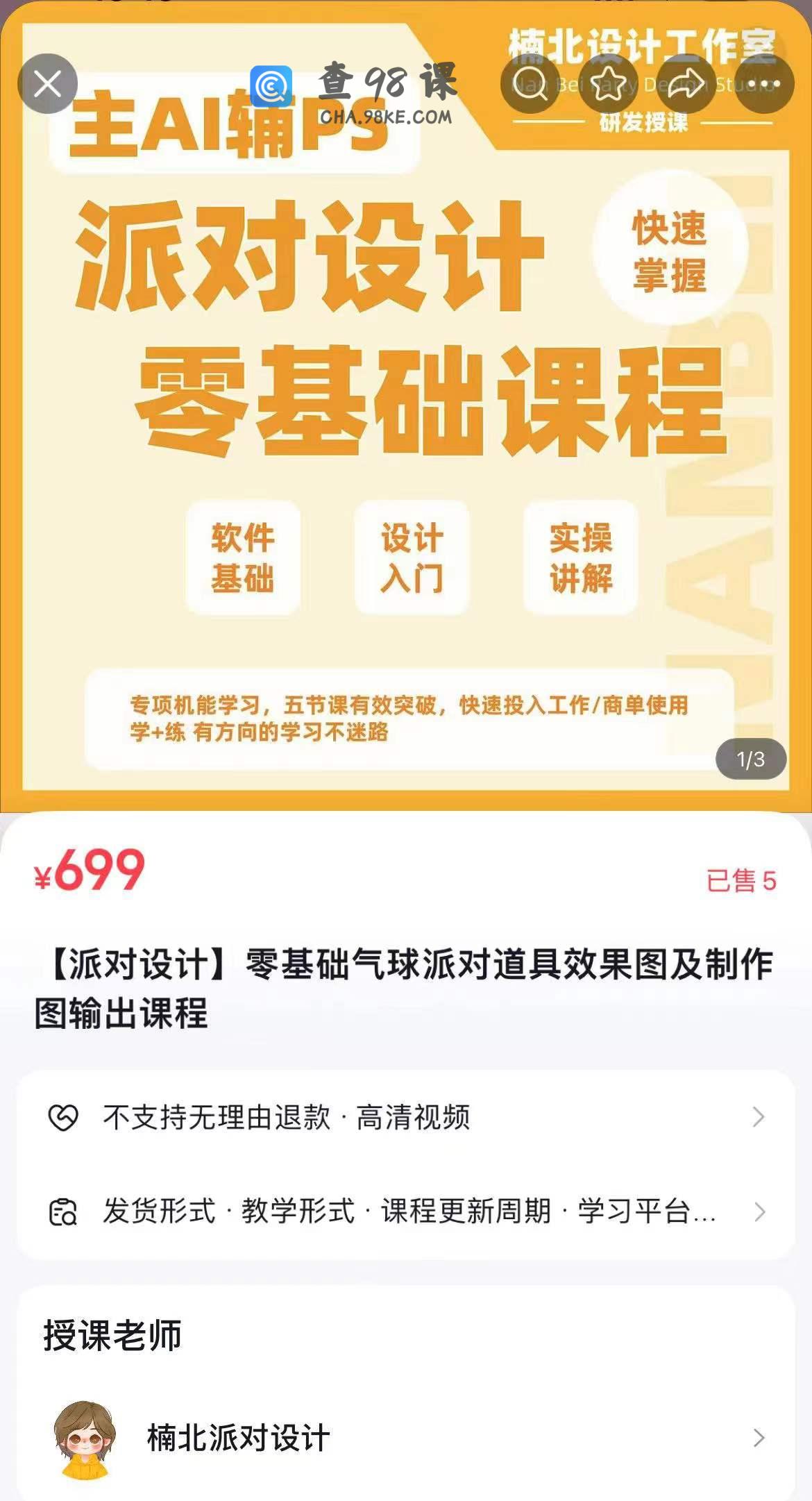
Task: Open teacher 楠北派对设计 profile
Action: (406, 1437)
